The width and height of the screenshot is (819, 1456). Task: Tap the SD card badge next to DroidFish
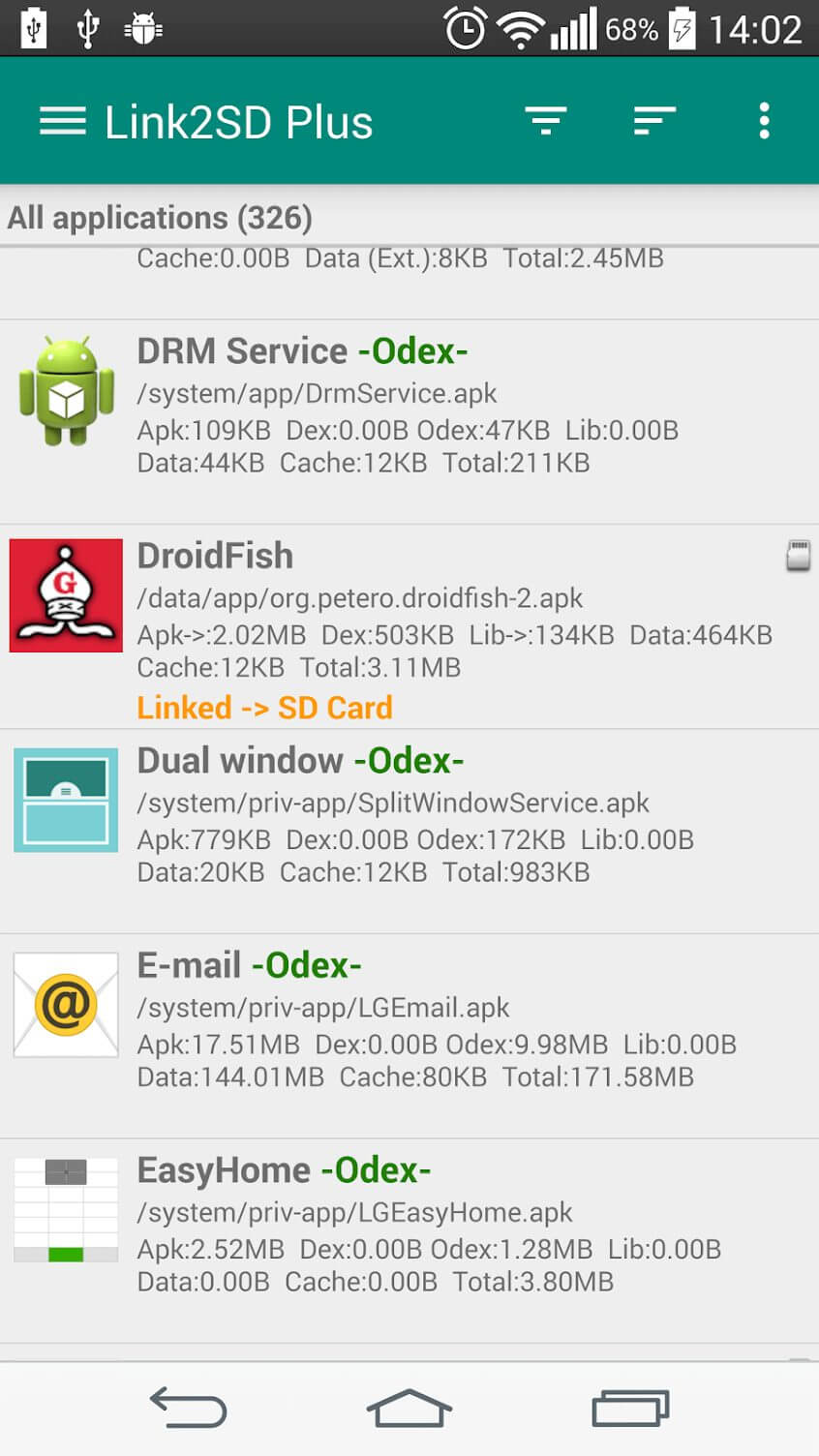[797, 557]
